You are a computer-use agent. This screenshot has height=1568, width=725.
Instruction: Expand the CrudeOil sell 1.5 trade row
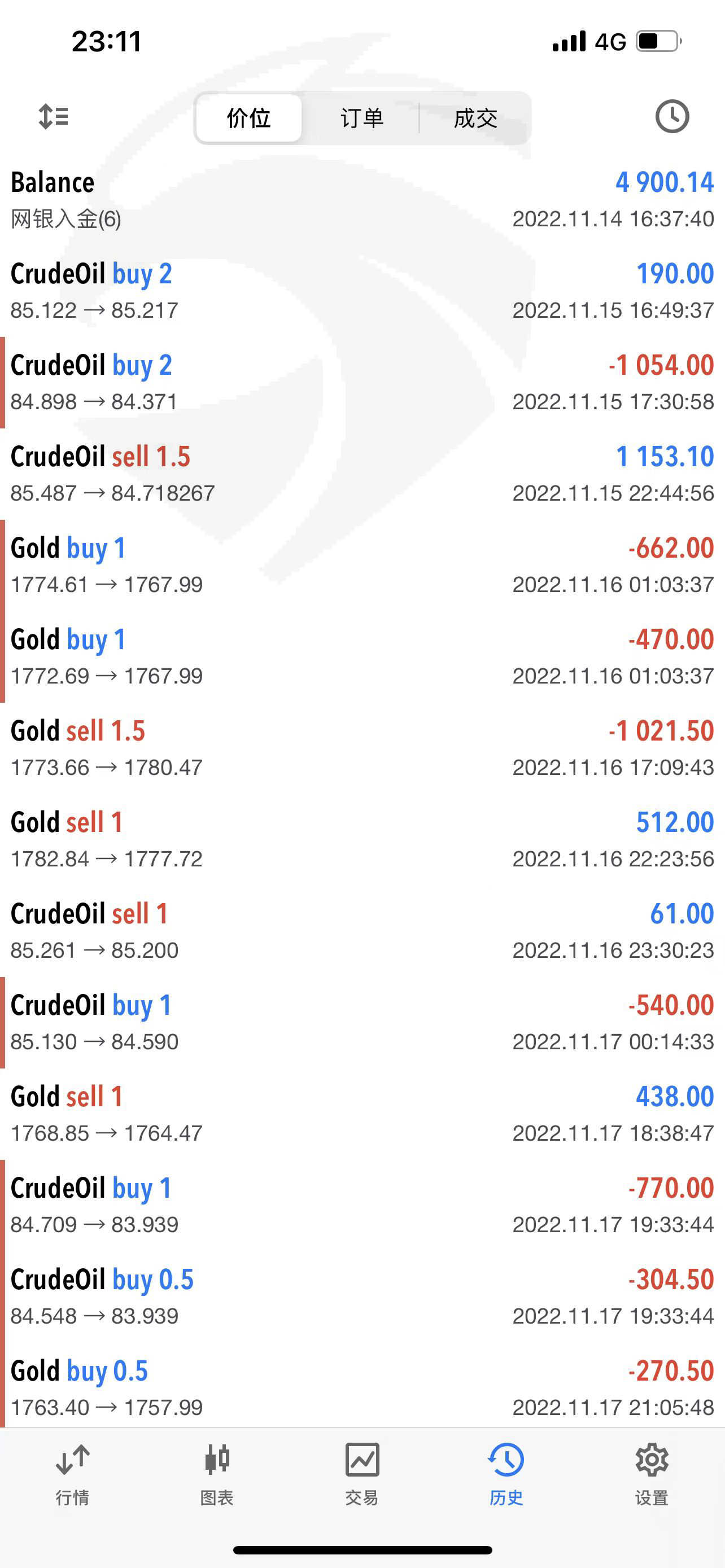pos(362,474)
